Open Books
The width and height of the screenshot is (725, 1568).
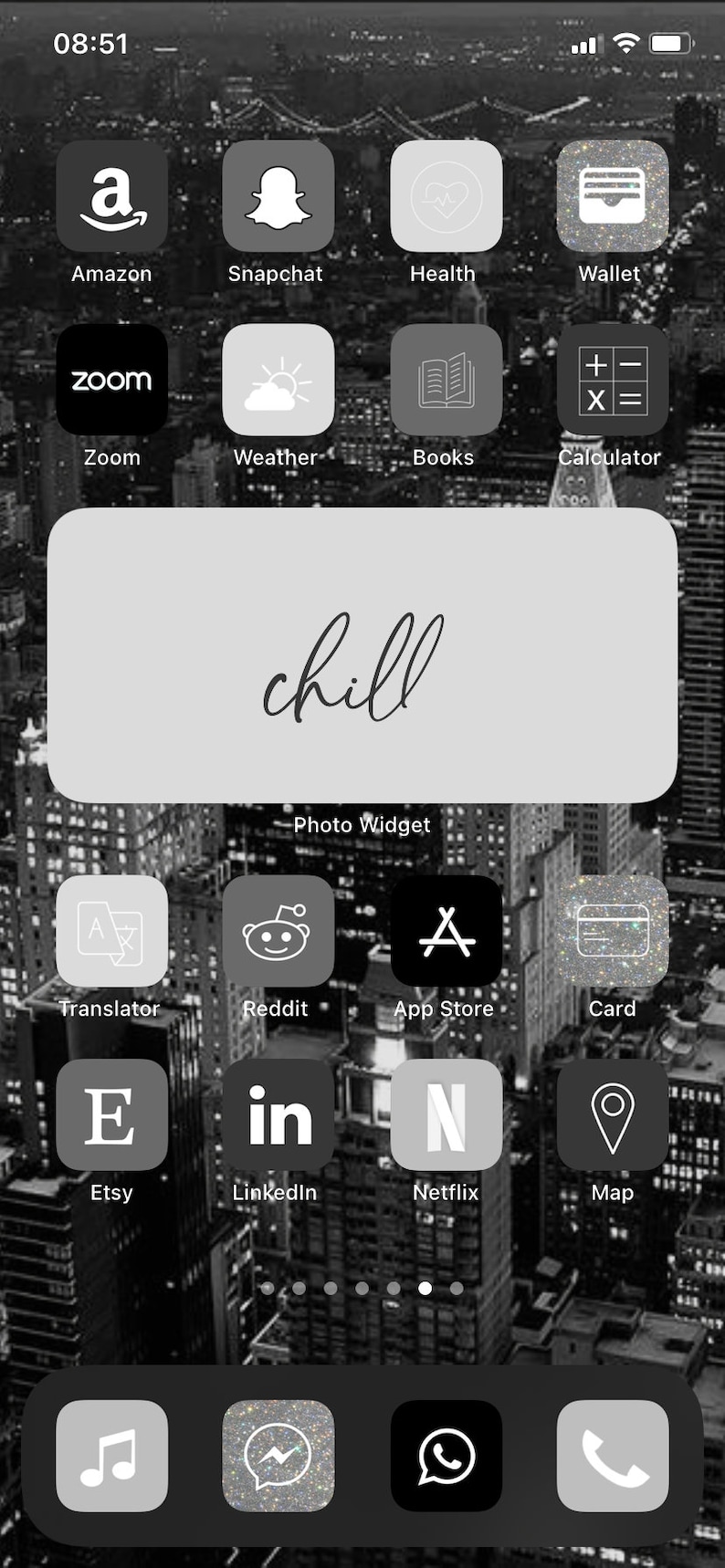point(447,380)
